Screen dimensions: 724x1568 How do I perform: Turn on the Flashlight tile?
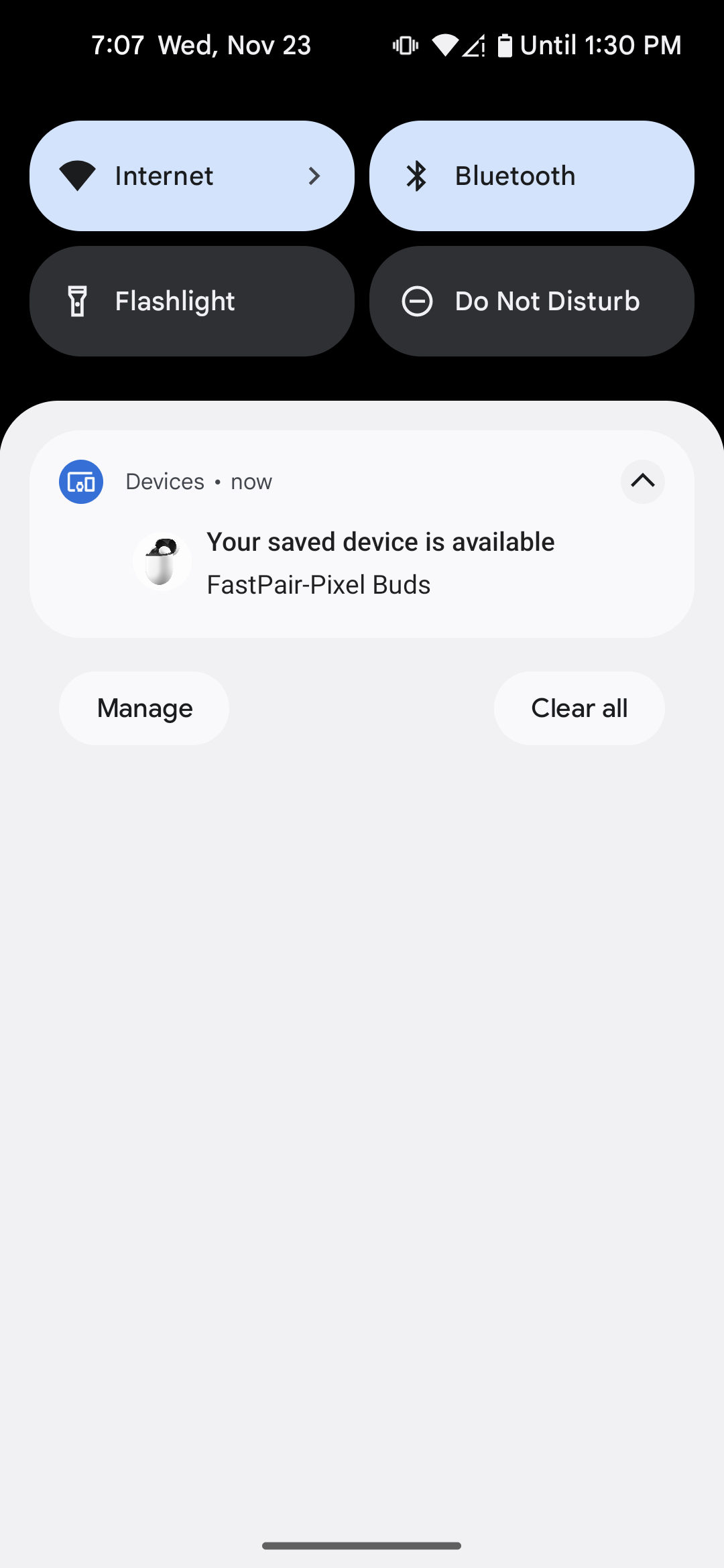(192, 301)
